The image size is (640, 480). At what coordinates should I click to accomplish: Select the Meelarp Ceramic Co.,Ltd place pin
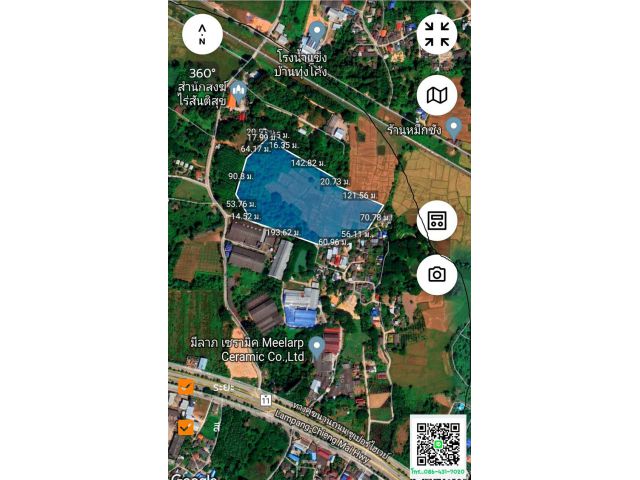tap(317, 346)
